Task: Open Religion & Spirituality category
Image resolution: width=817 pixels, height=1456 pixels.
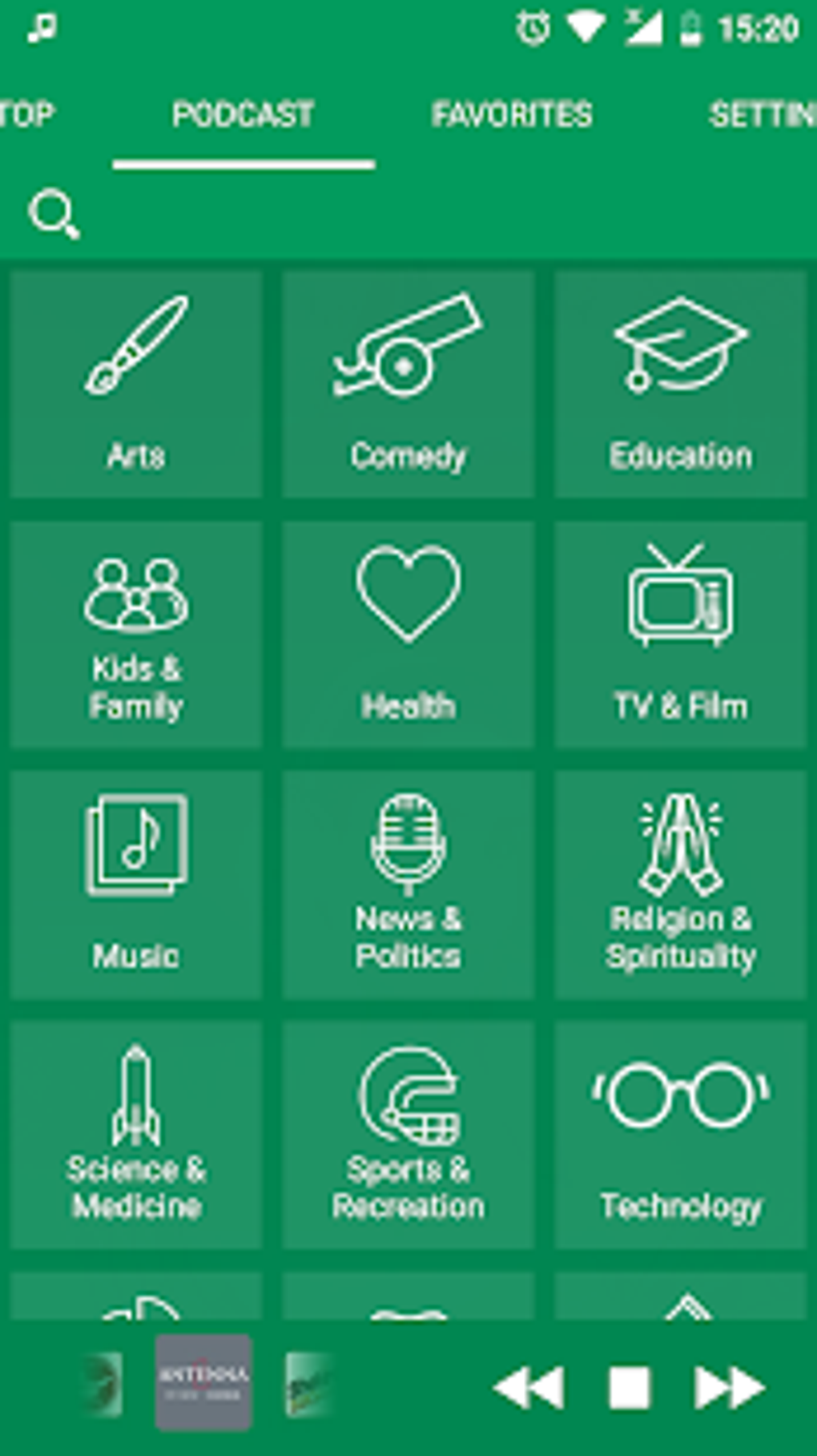Action: click(680, 885)
